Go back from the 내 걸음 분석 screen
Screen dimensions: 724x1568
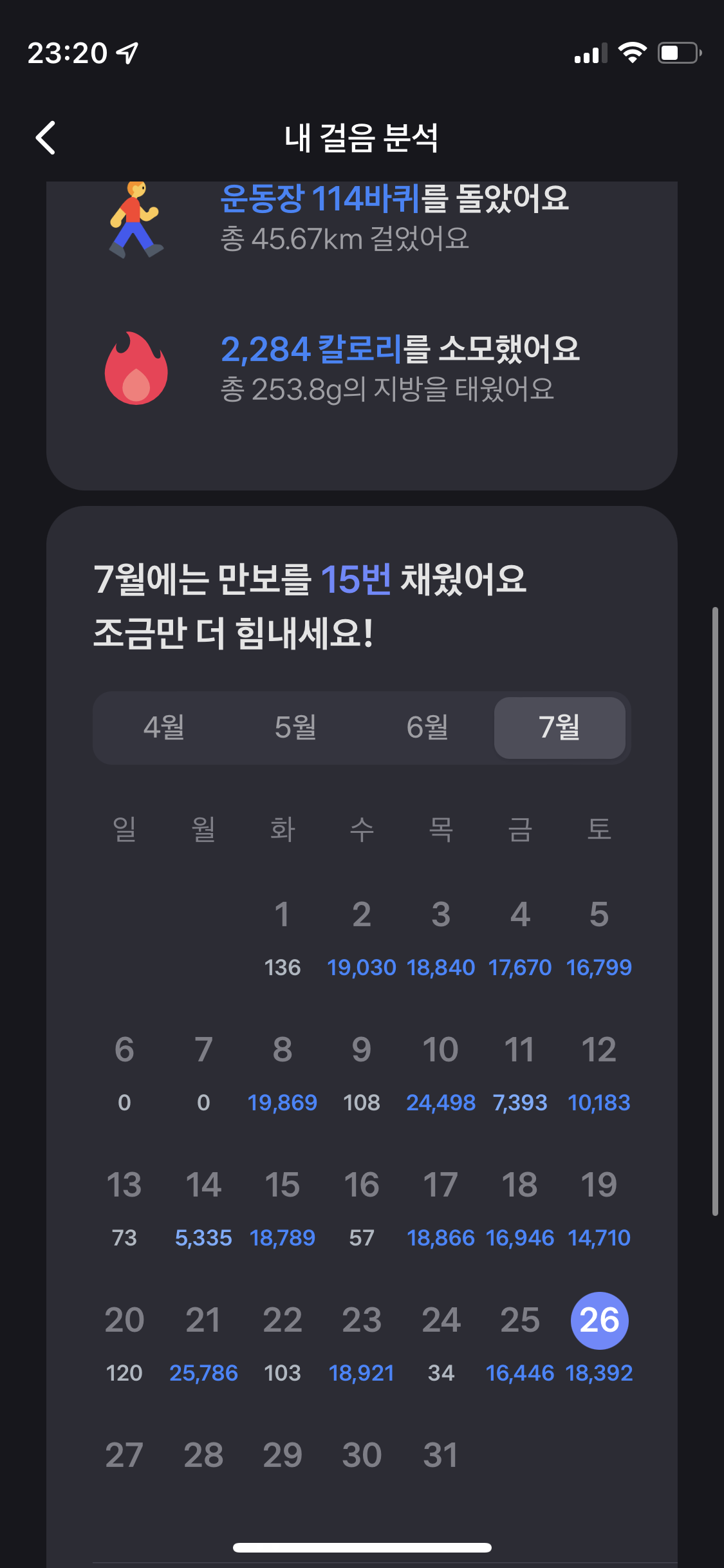pyautogui.click(x=45, y=138)
